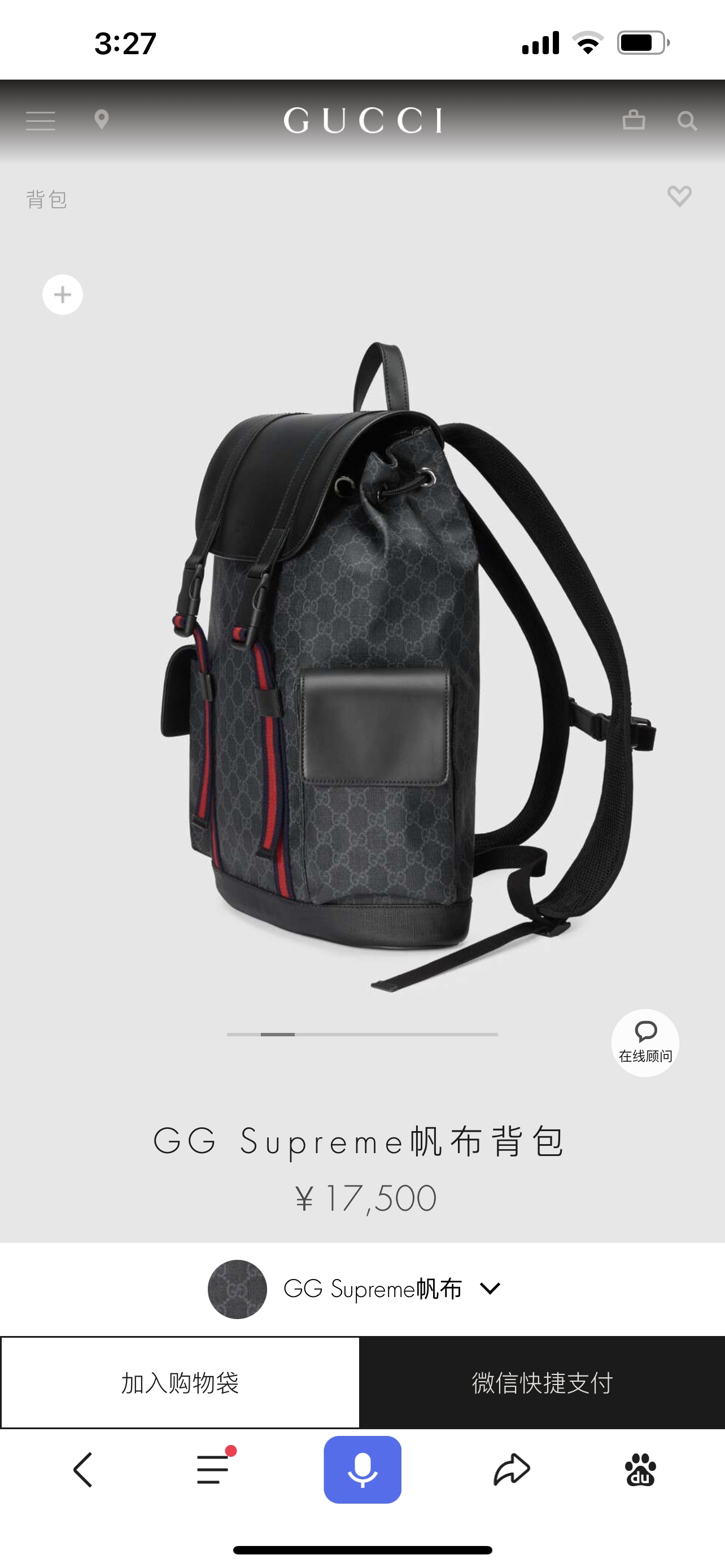Screen dimensions: 725x1568
Task: Open the store locator pin
Action: [x=102, y=119]
